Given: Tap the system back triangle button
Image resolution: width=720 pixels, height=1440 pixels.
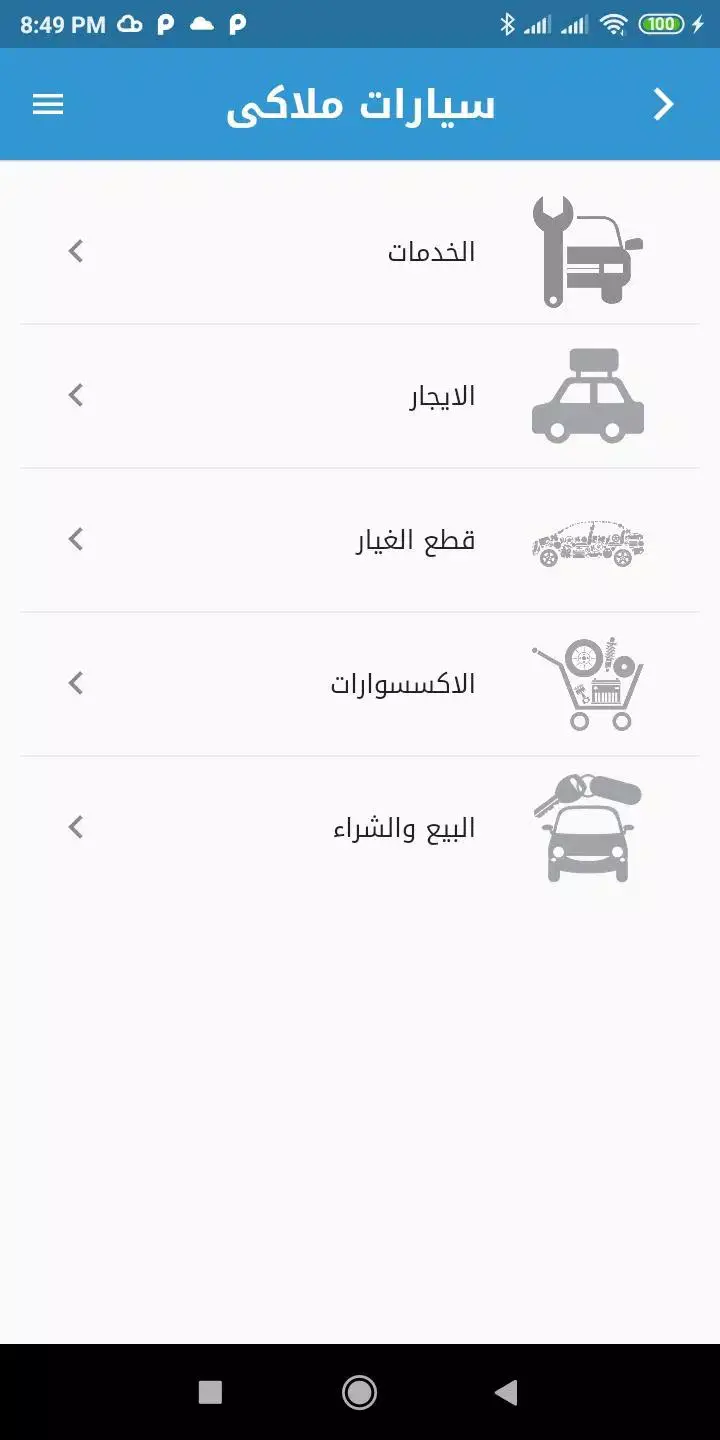Looking at the screenshot, I should coord(507,1391).
